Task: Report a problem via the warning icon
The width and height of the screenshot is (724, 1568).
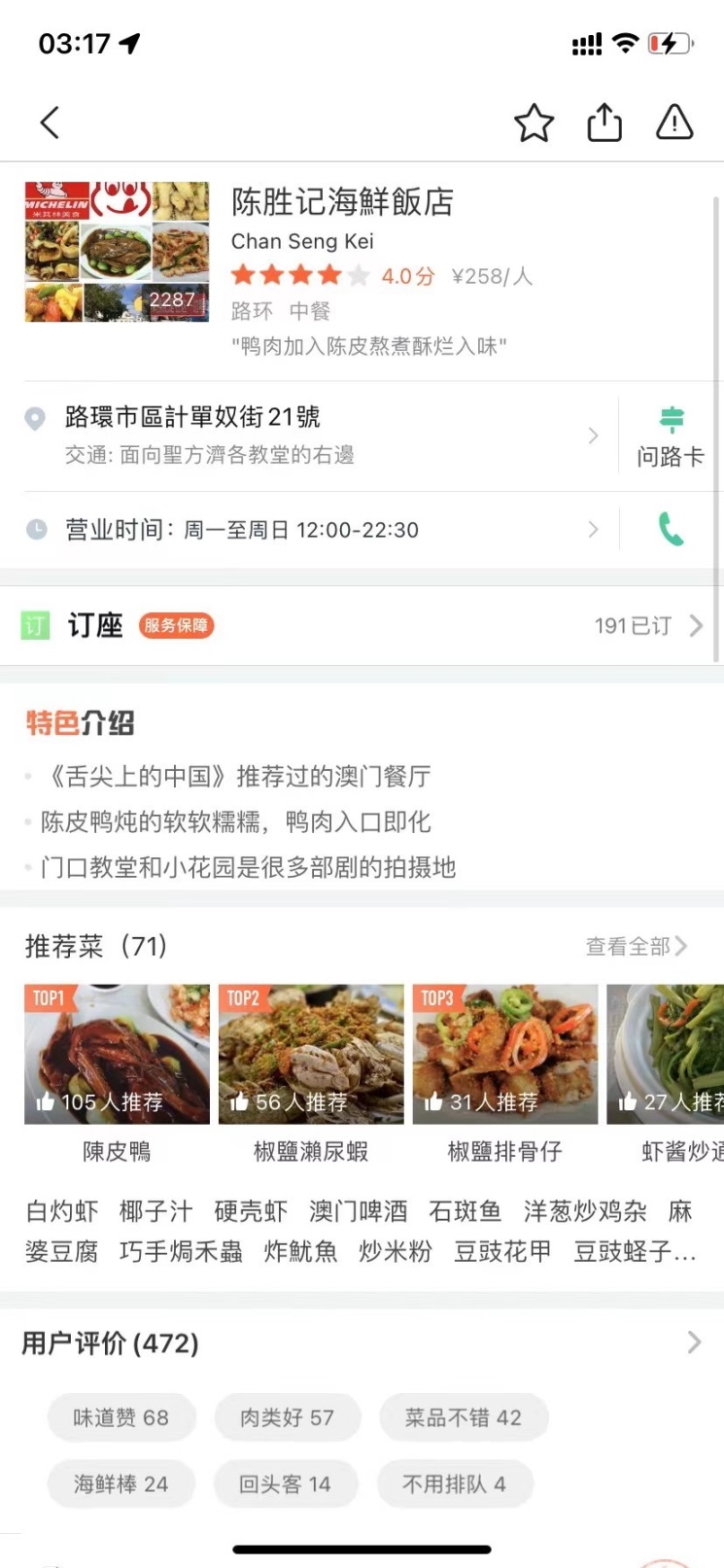Action: pyautogui.click(x=674, y=123)
